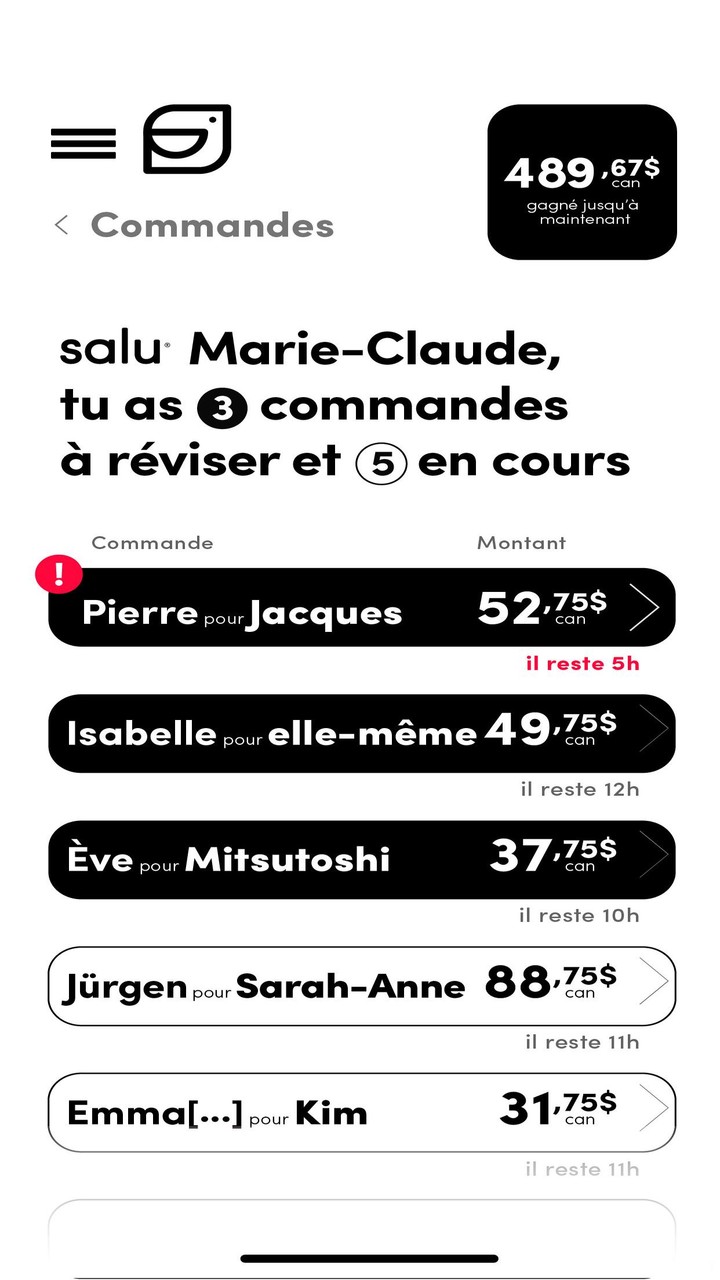Go back from Commandes

click(62, 225)
